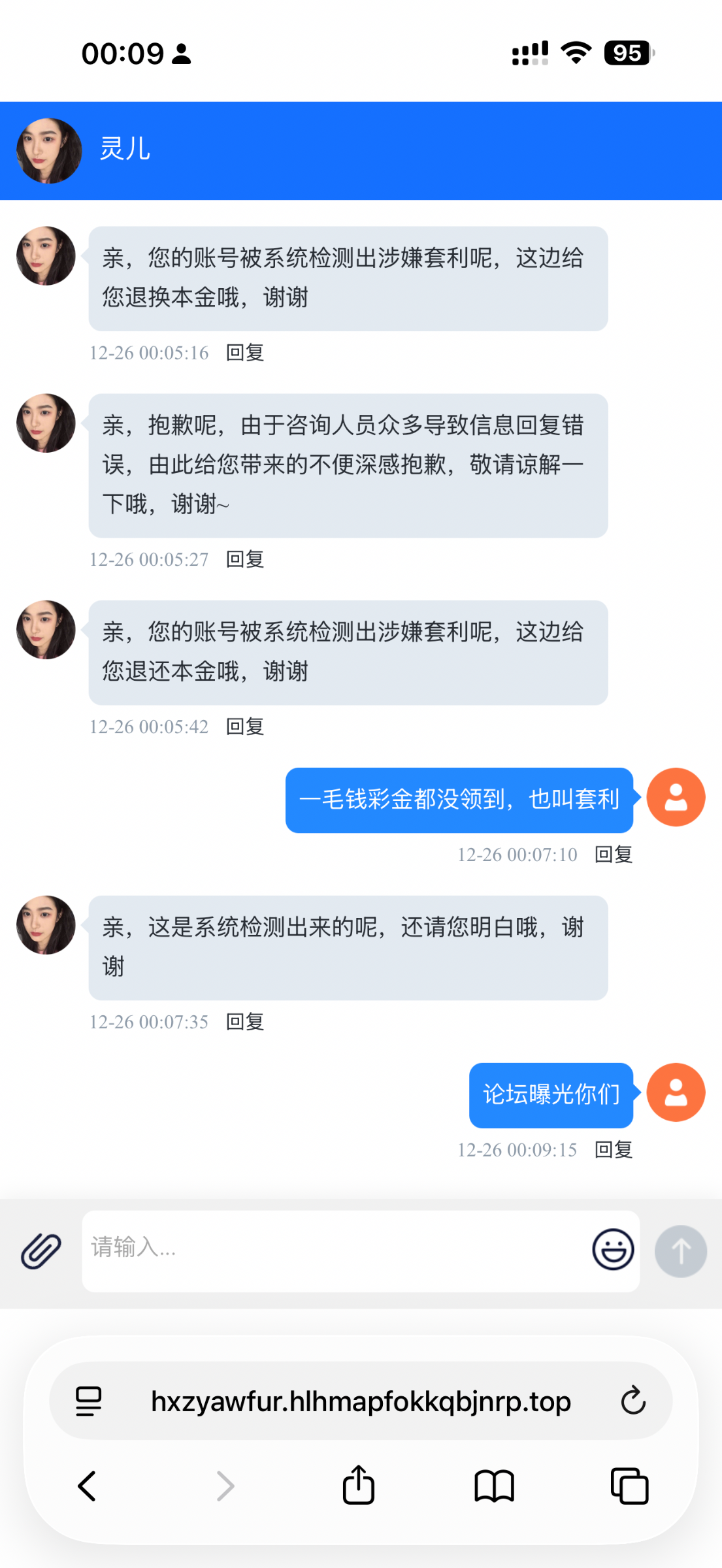This screenshot has width=722, height=1568.
Task: Tap 回复 under the 00:05:27 message
Action: (x=245, y=559)
